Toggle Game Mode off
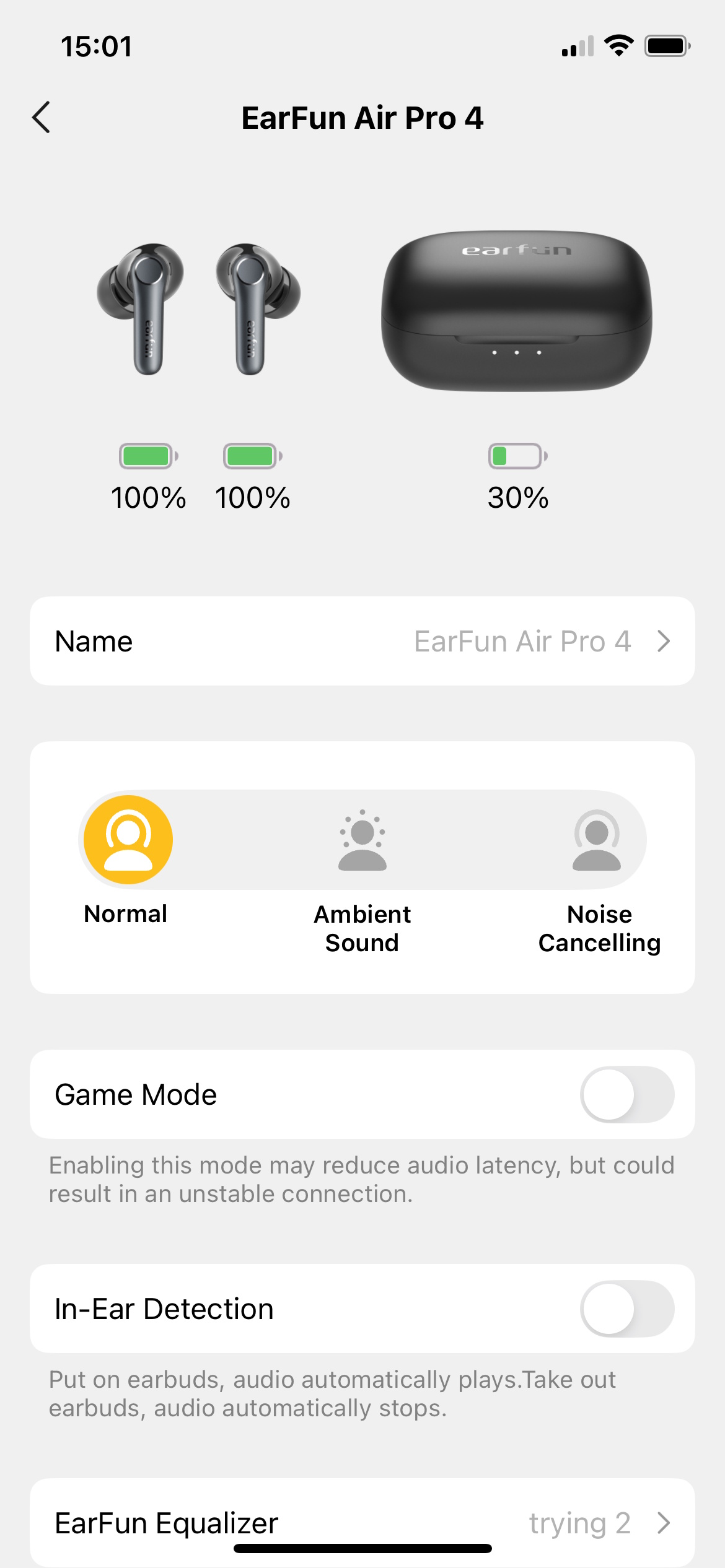The width and height of the screenshot is (725, 1568). click(x=626, y=1094)
